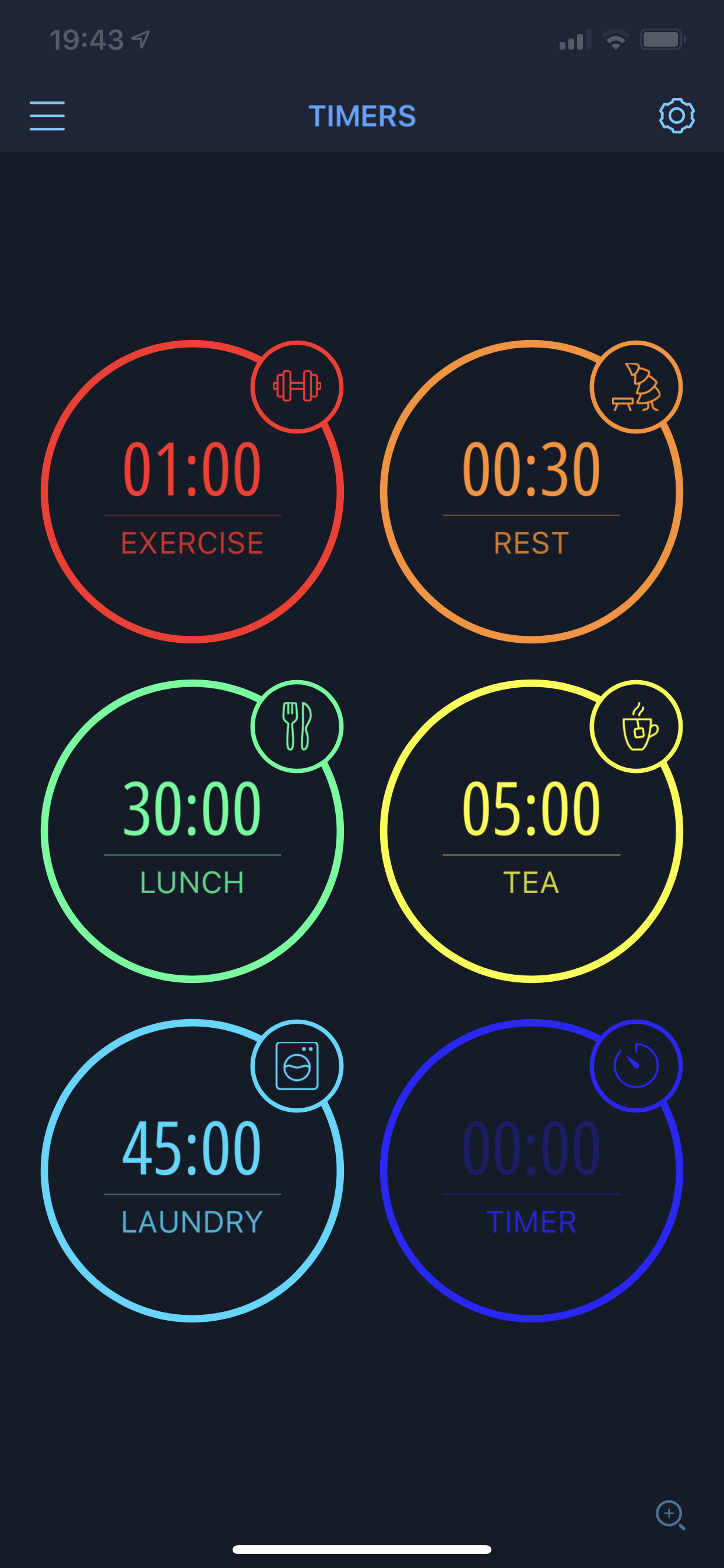Start the 01:00 Exercise timer
Viewport: 724px width, 1568px height.
click(192, 492)
